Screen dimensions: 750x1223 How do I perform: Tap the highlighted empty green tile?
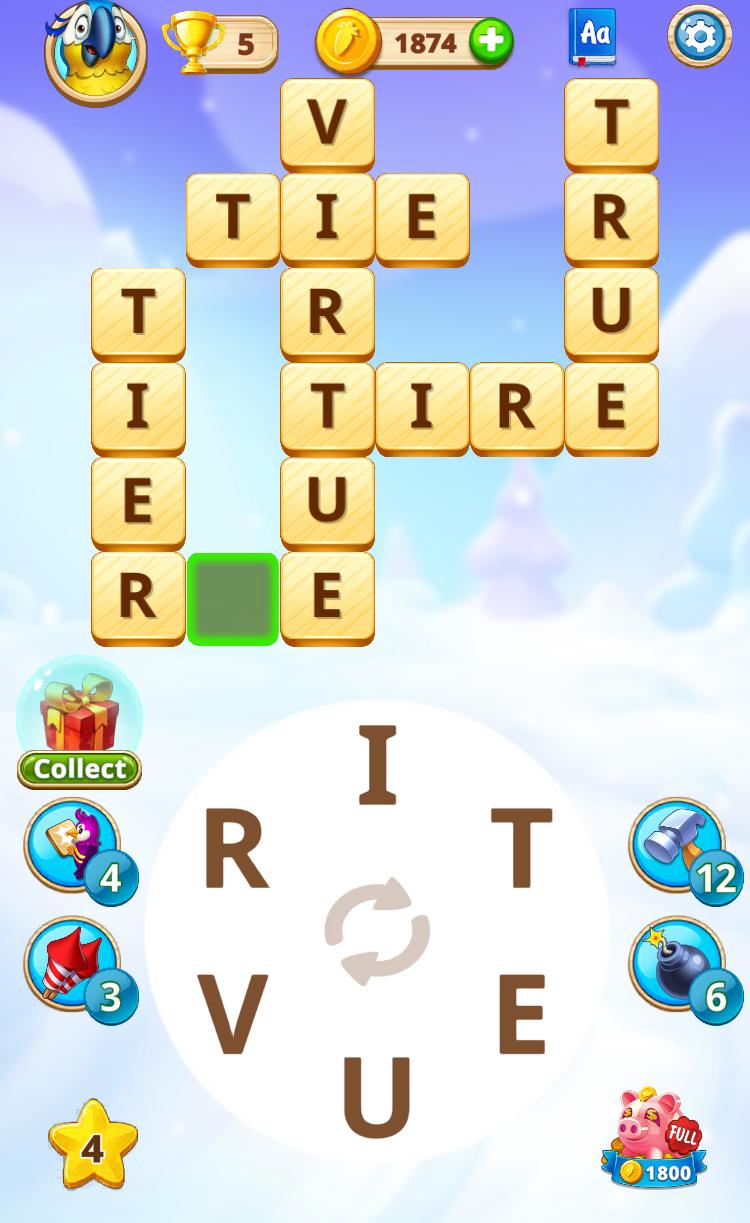click(232, 598)
